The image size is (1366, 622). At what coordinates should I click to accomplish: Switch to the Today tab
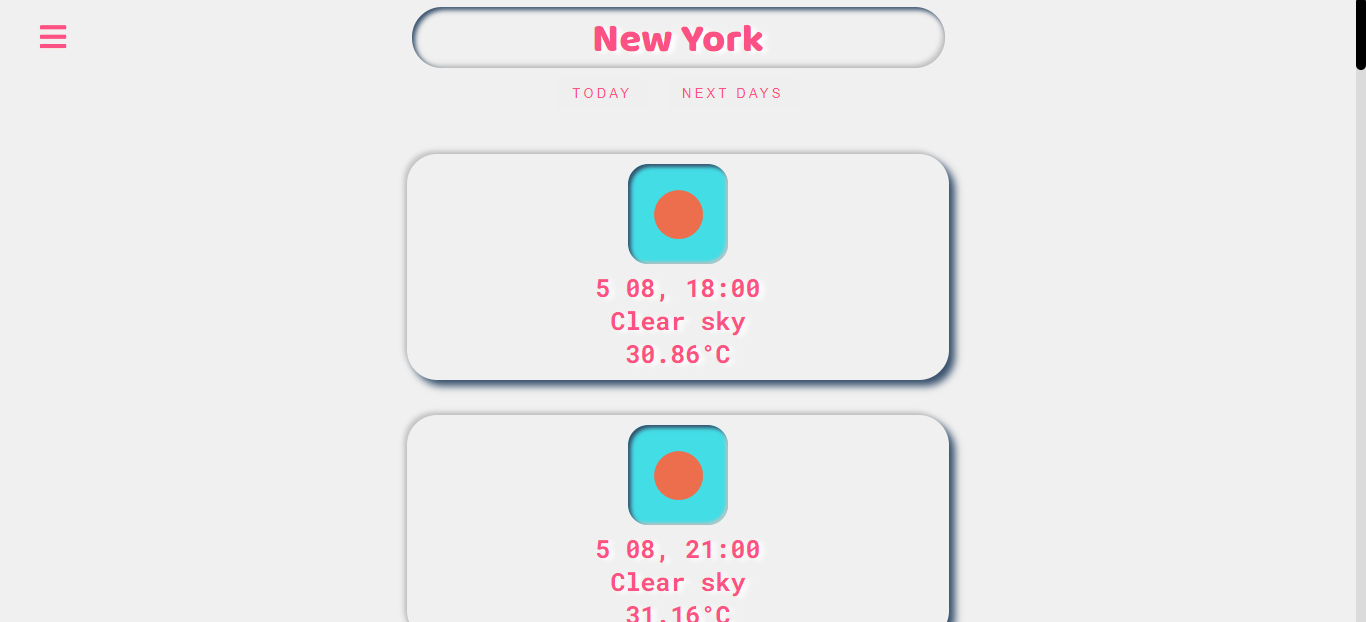601,93
